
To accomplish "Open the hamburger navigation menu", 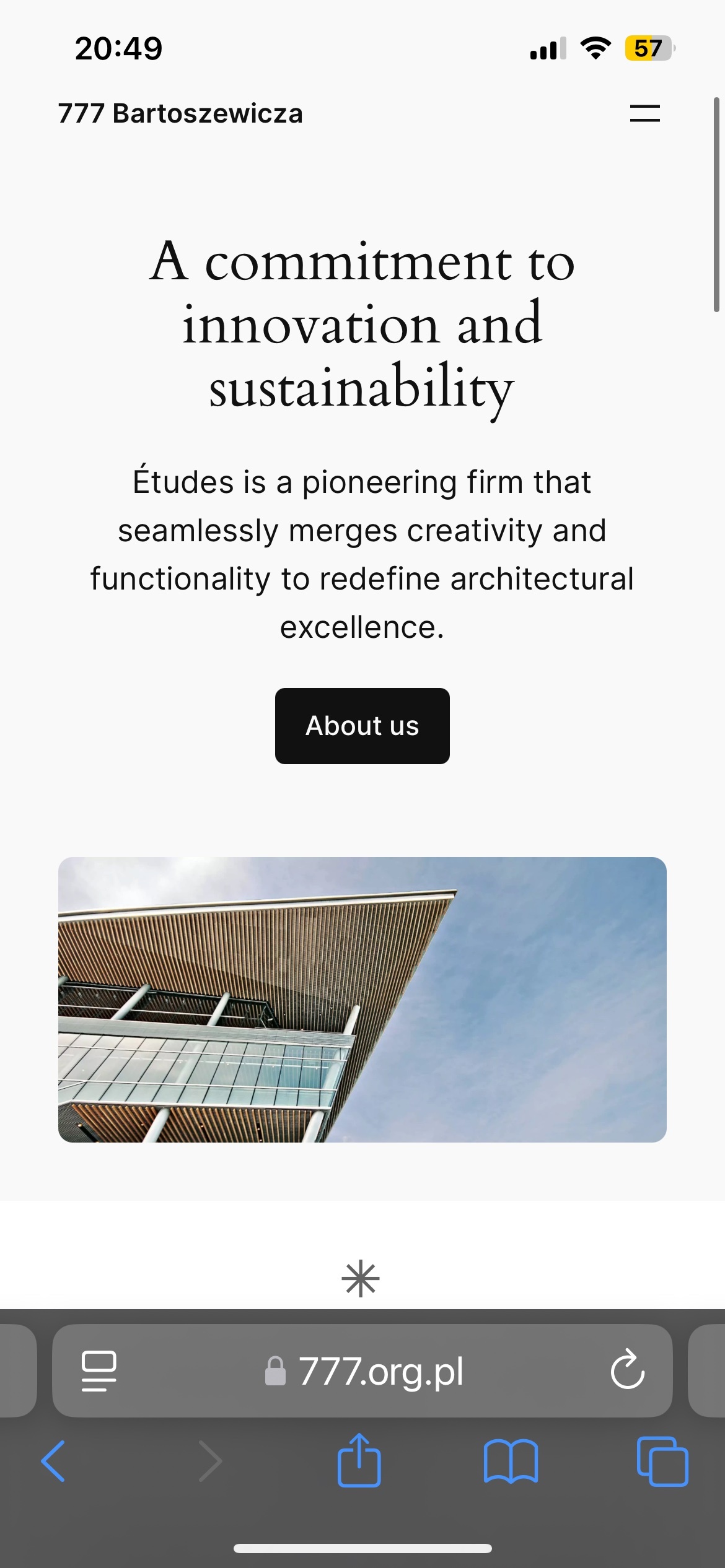I will [644, 113].
